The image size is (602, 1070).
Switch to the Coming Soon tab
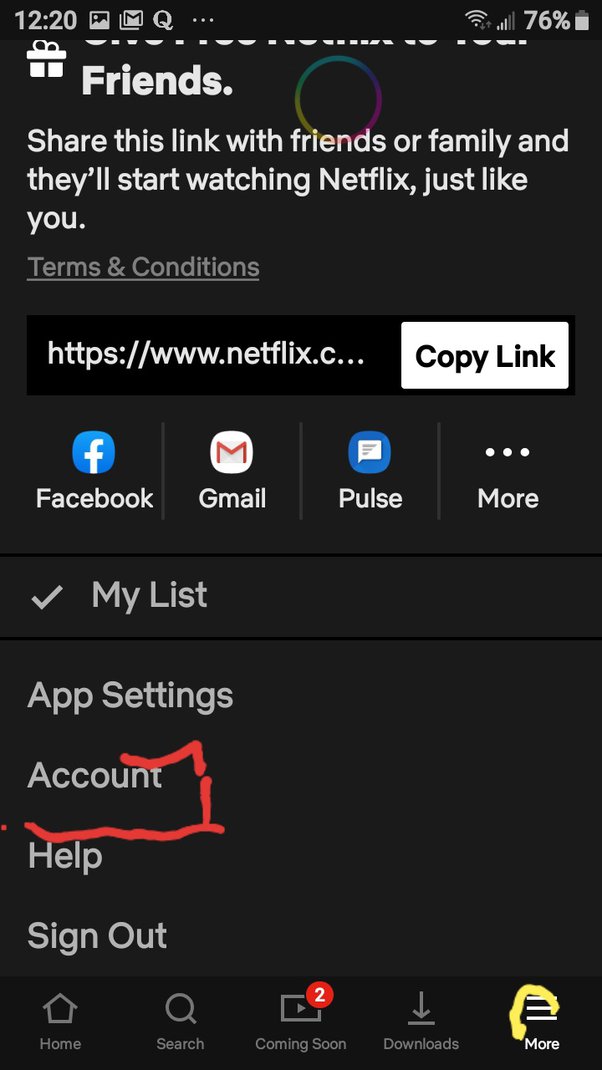[x=300, y=1020]
